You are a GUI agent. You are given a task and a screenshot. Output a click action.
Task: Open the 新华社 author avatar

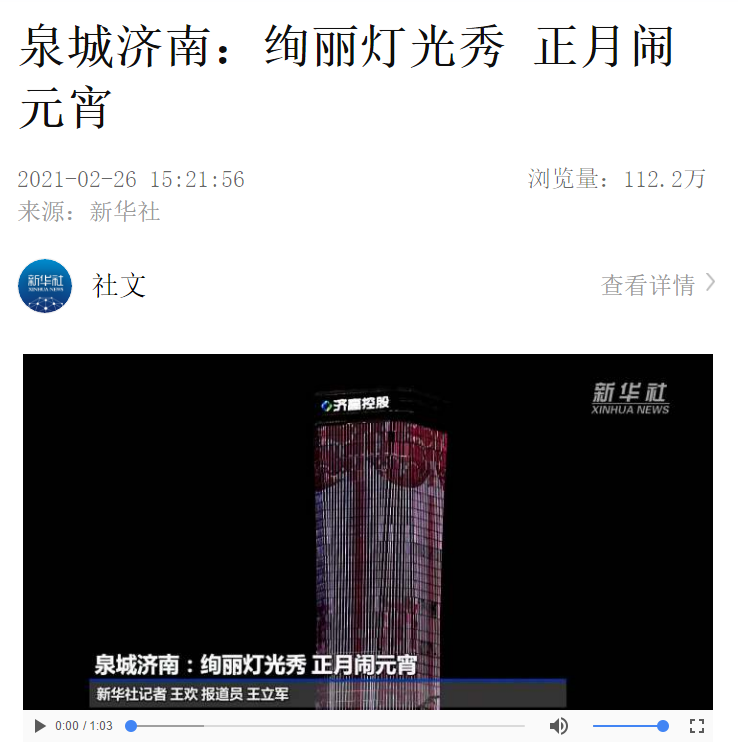45,286
